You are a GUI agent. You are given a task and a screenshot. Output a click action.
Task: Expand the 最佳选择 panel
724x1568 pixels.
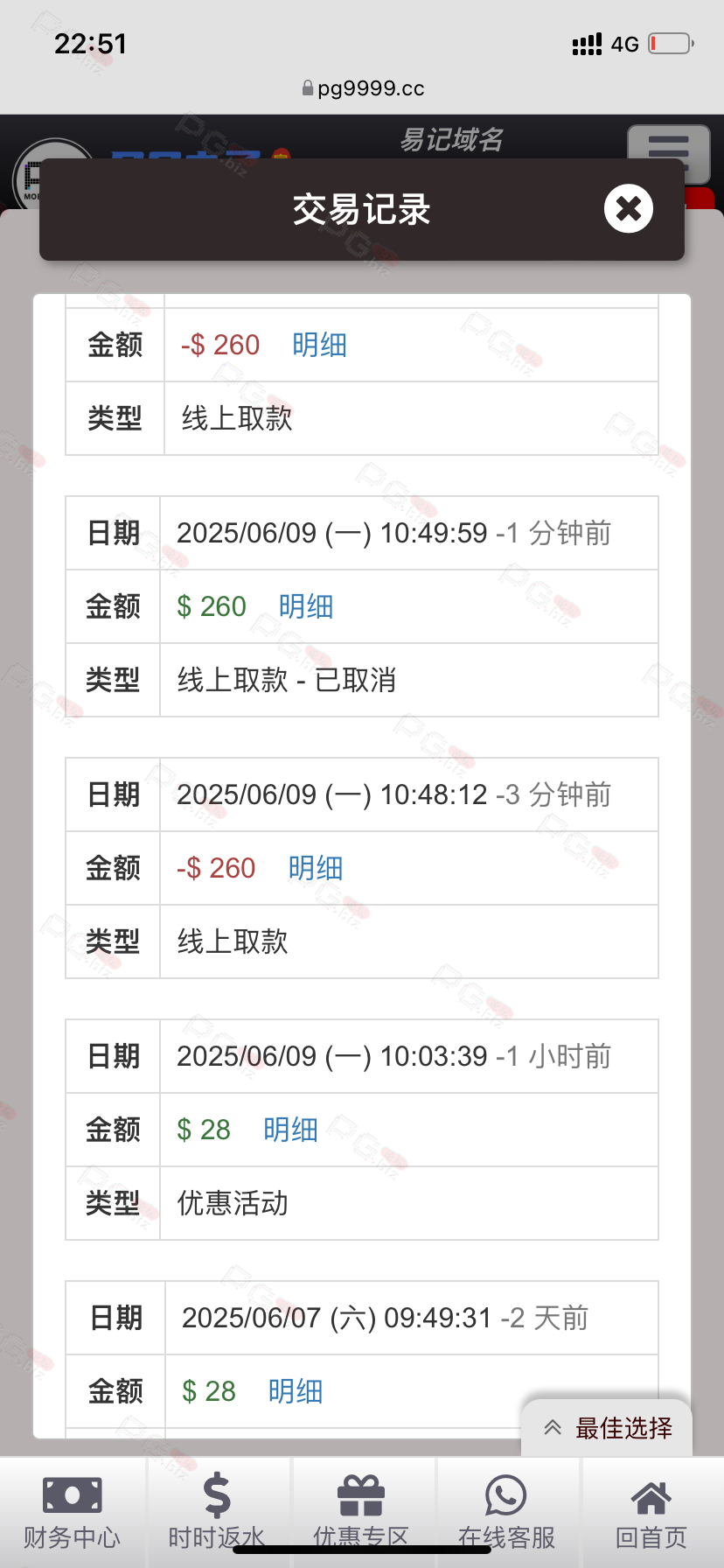pos(608,1428)
